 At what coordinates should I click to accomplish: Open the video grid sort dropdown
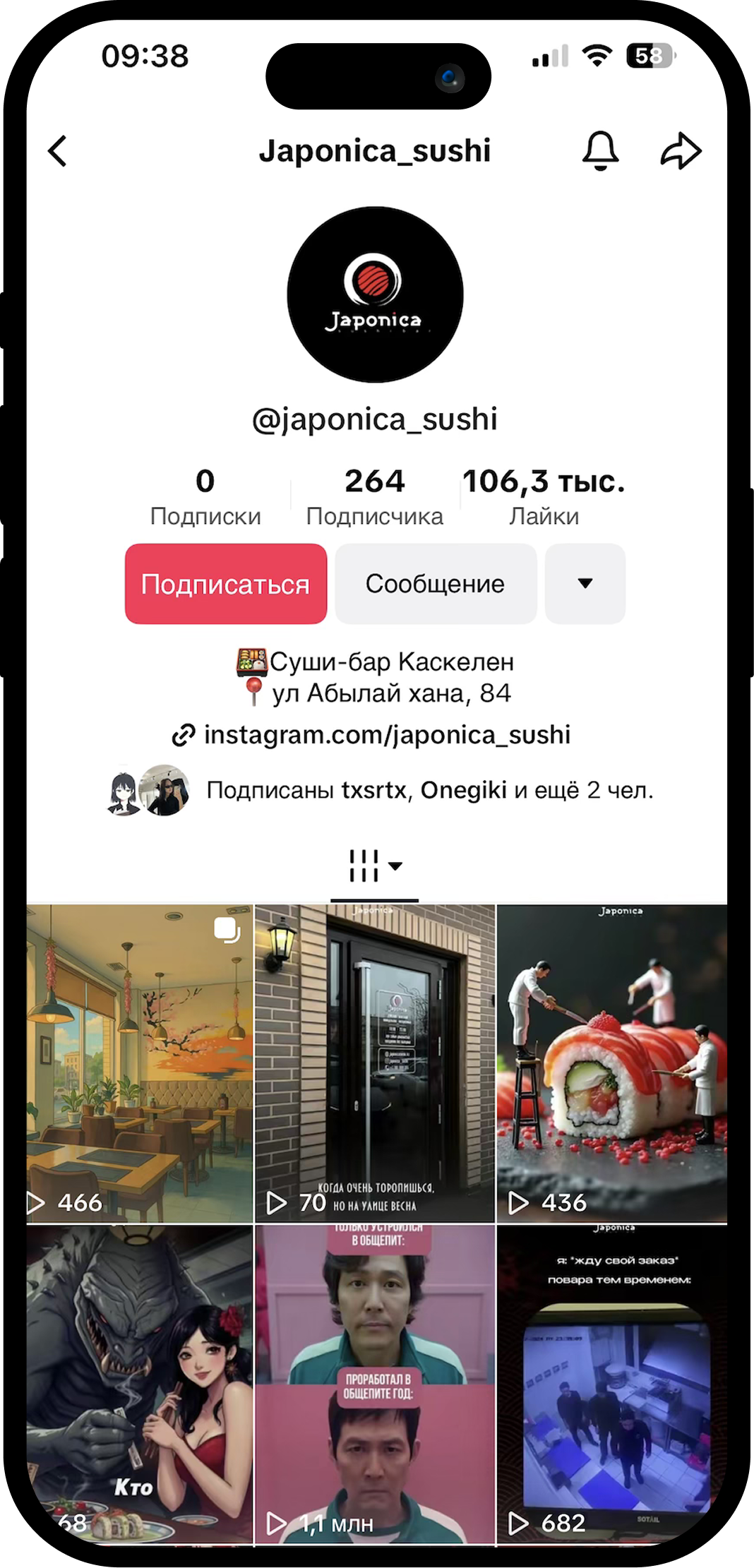pos(375,866)
